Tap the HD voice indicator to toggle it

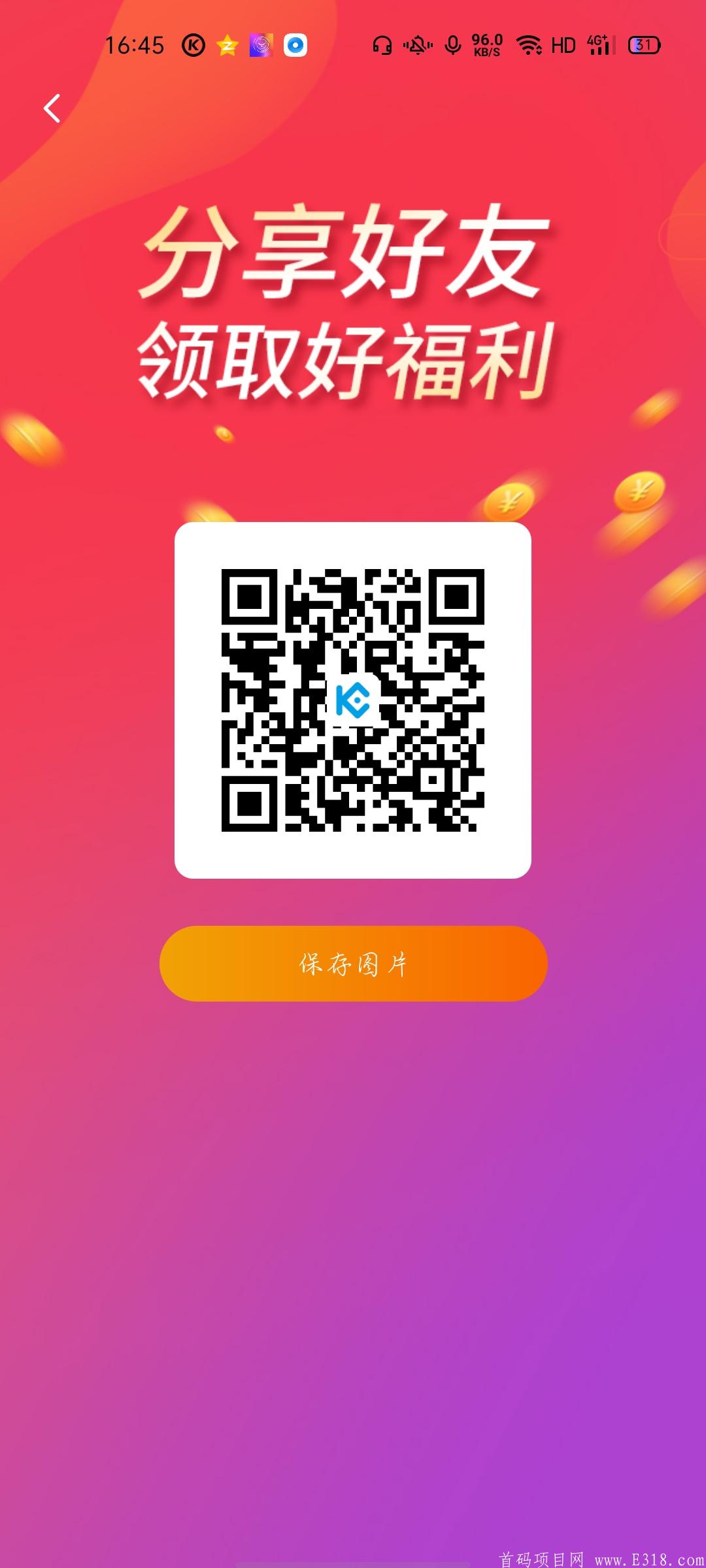pyautogui.click(x=561, y=44)
